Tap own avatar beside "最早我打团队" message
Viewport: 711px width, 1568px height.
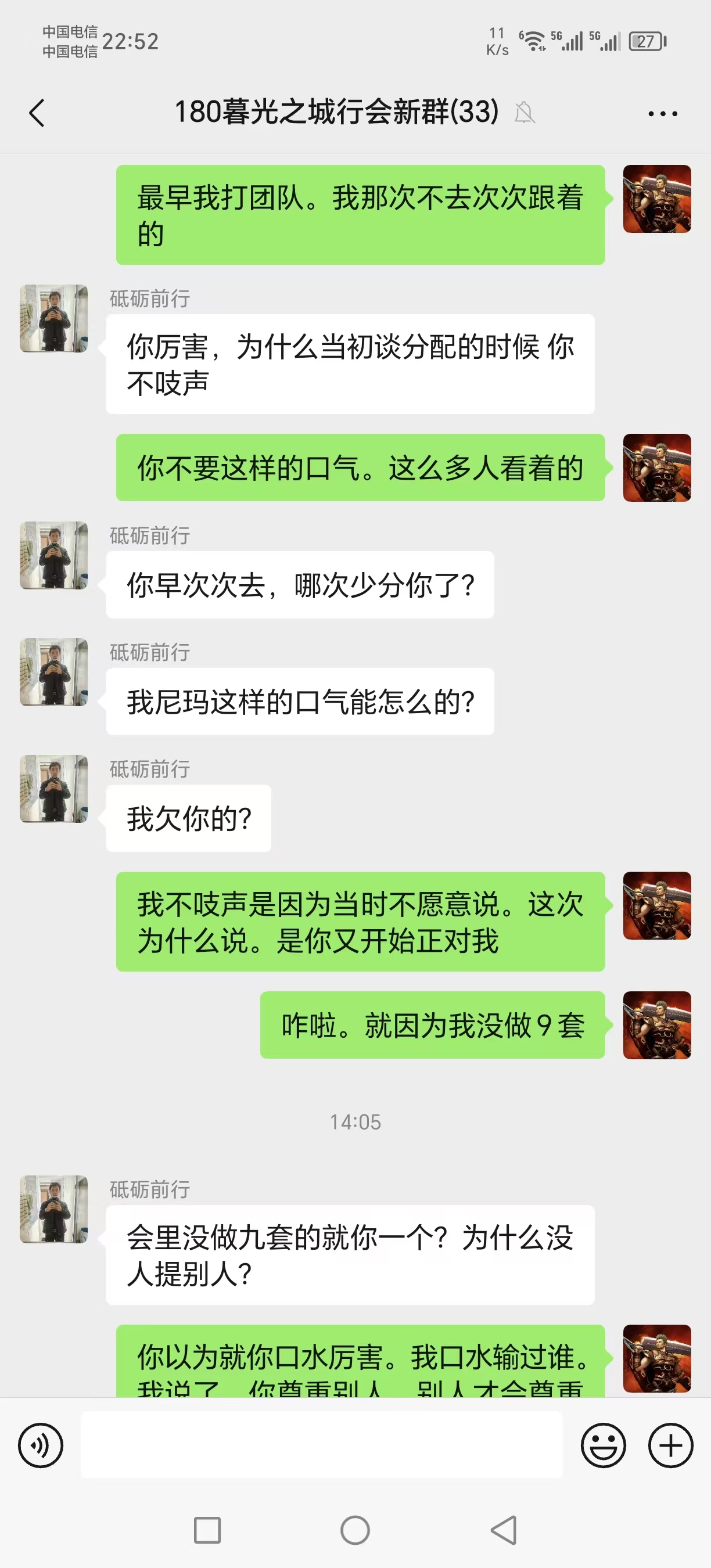click(657, 199)
